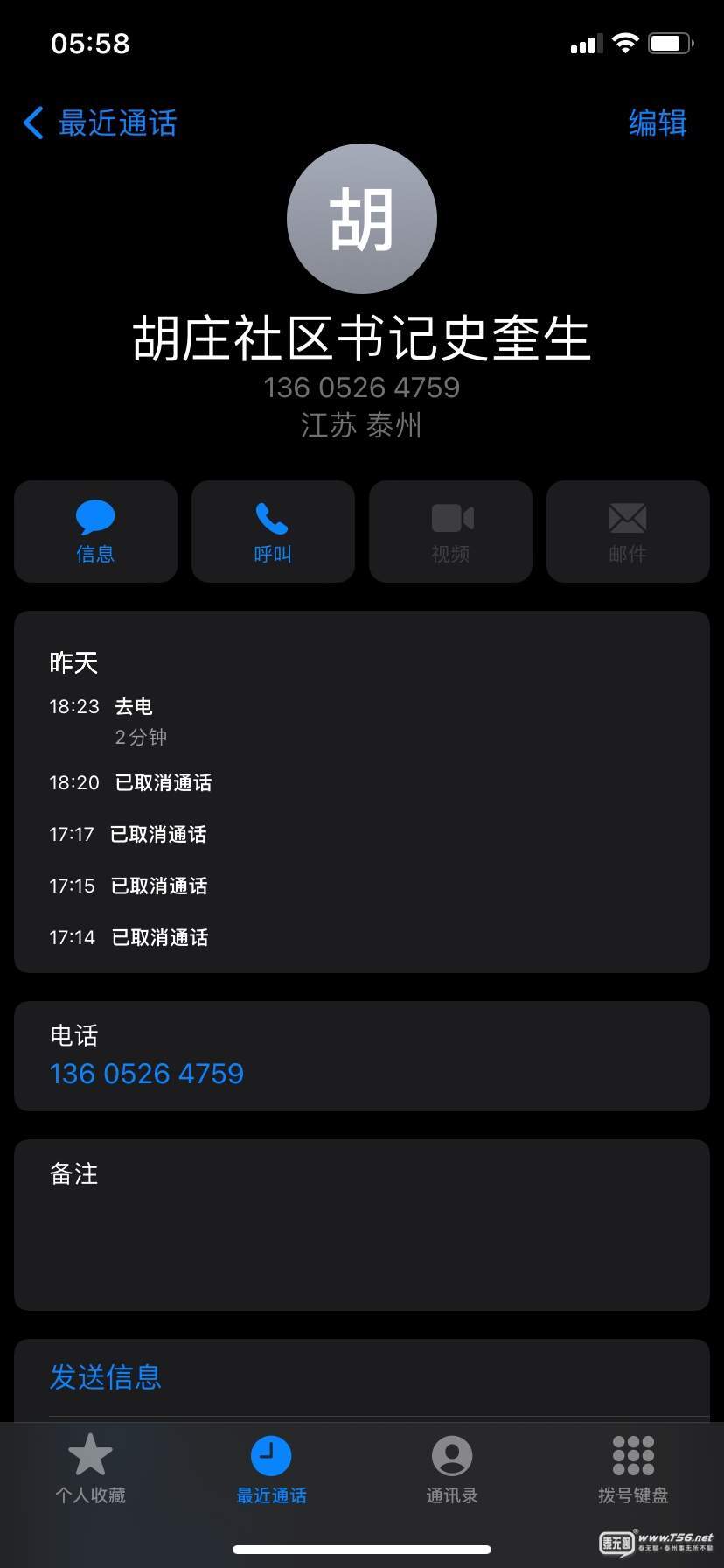Viewport: 724px width, 1568px height.
Task: Open the 备注 notes field
Action: [x=361, y=1224]
